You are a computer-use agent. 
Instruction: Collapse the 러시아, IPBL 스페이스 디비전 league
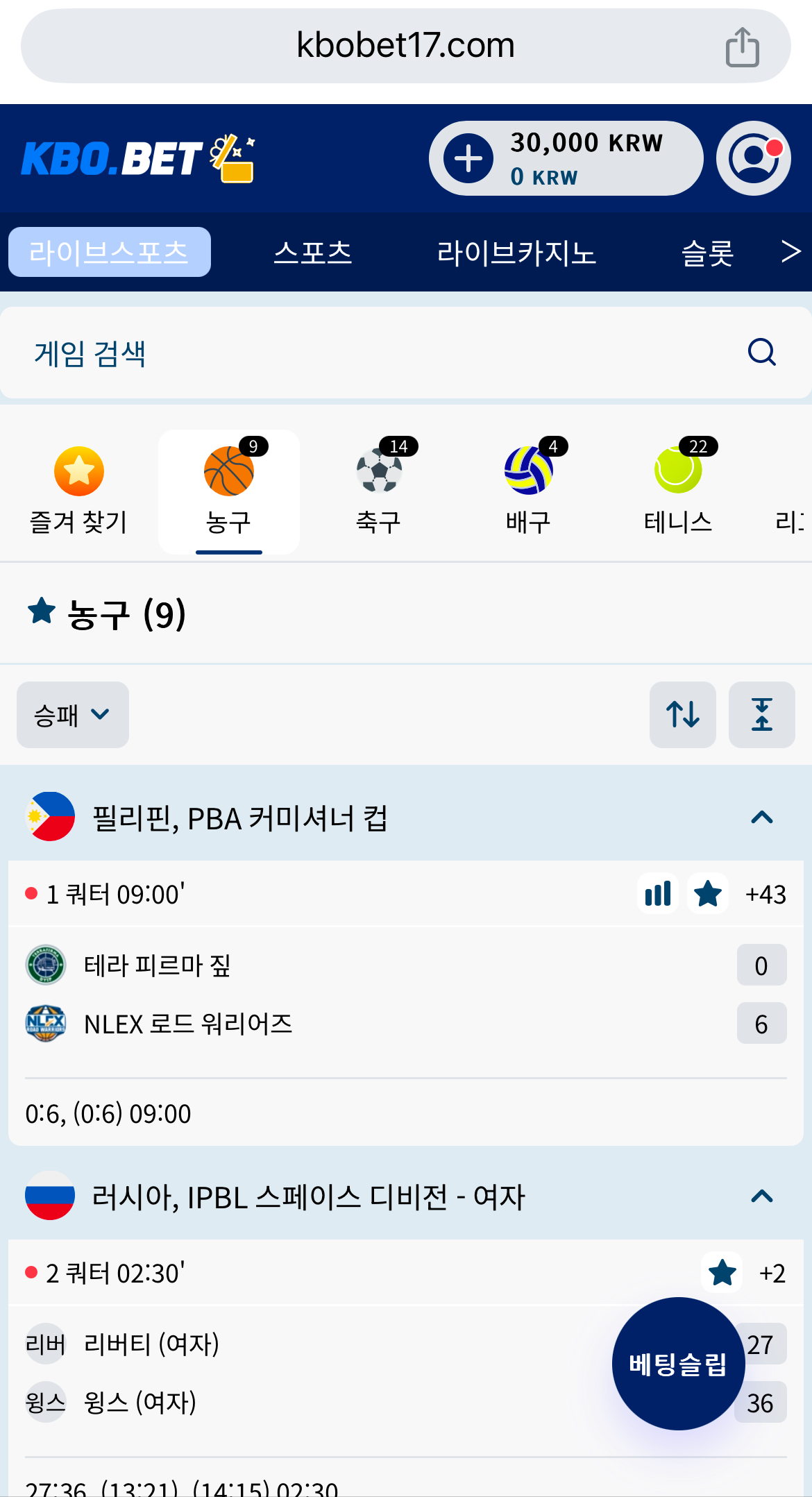click(761, 1196)
